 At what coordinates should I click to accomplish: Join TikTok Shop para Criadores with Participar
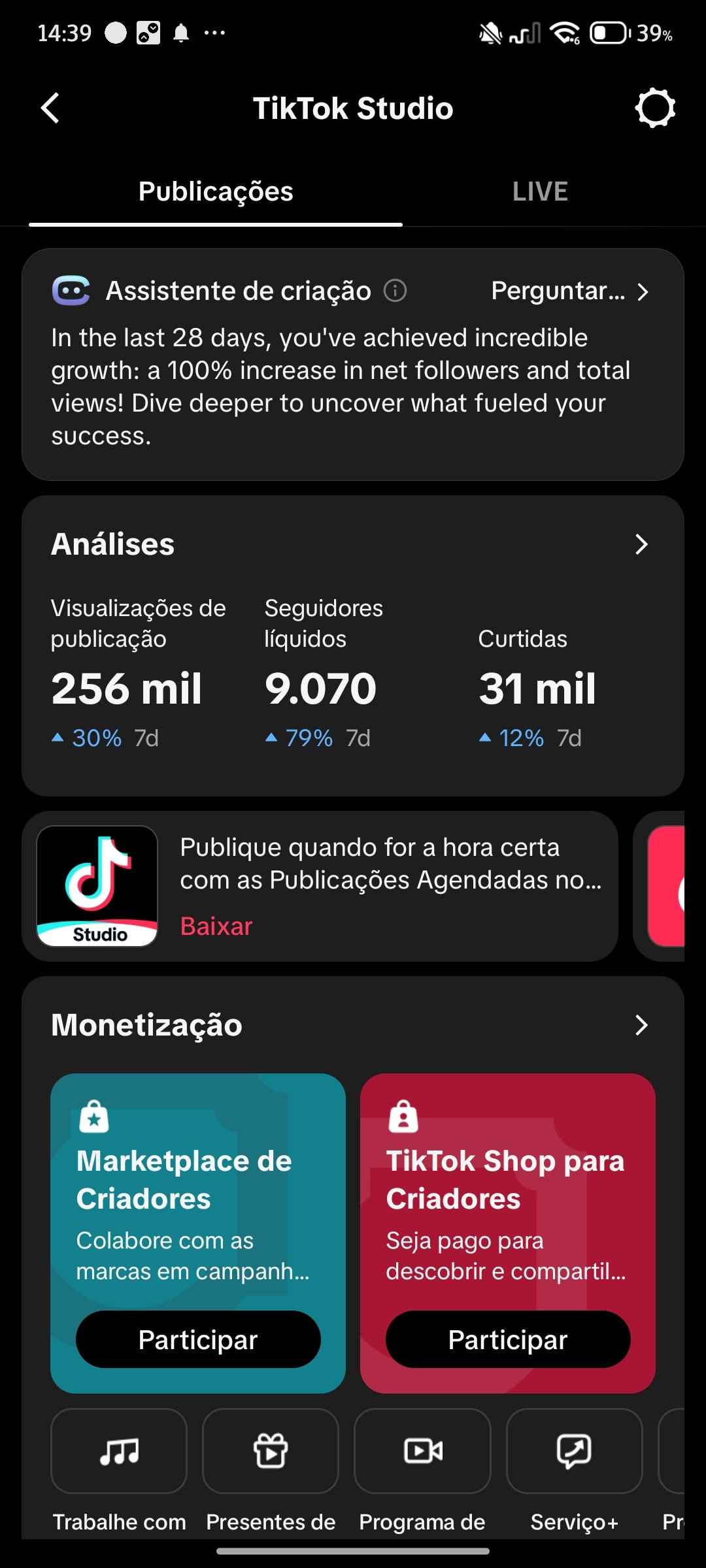[508, 1340]
